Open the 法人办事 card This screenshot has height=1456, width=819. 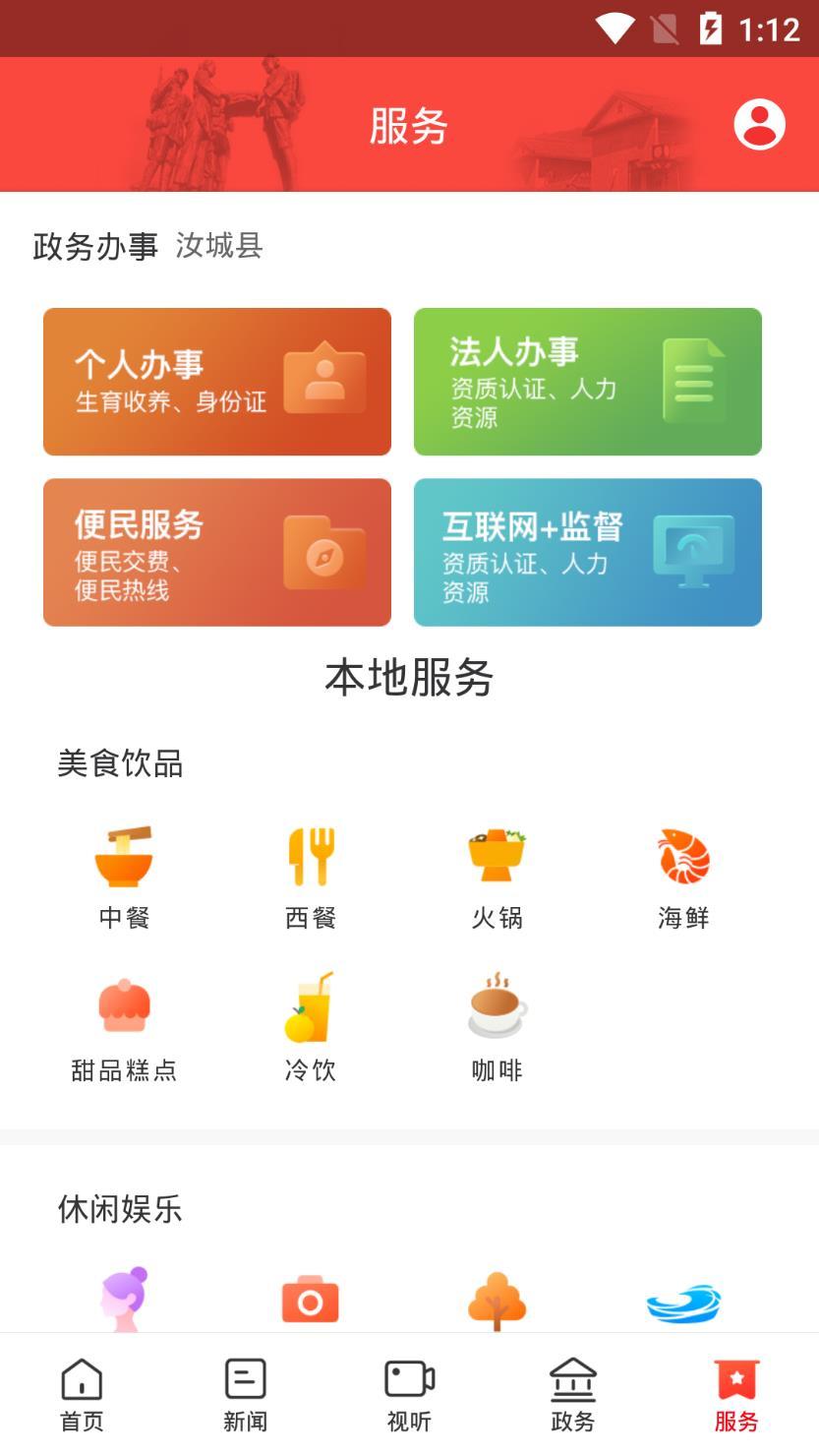click(x=587, y=382)
